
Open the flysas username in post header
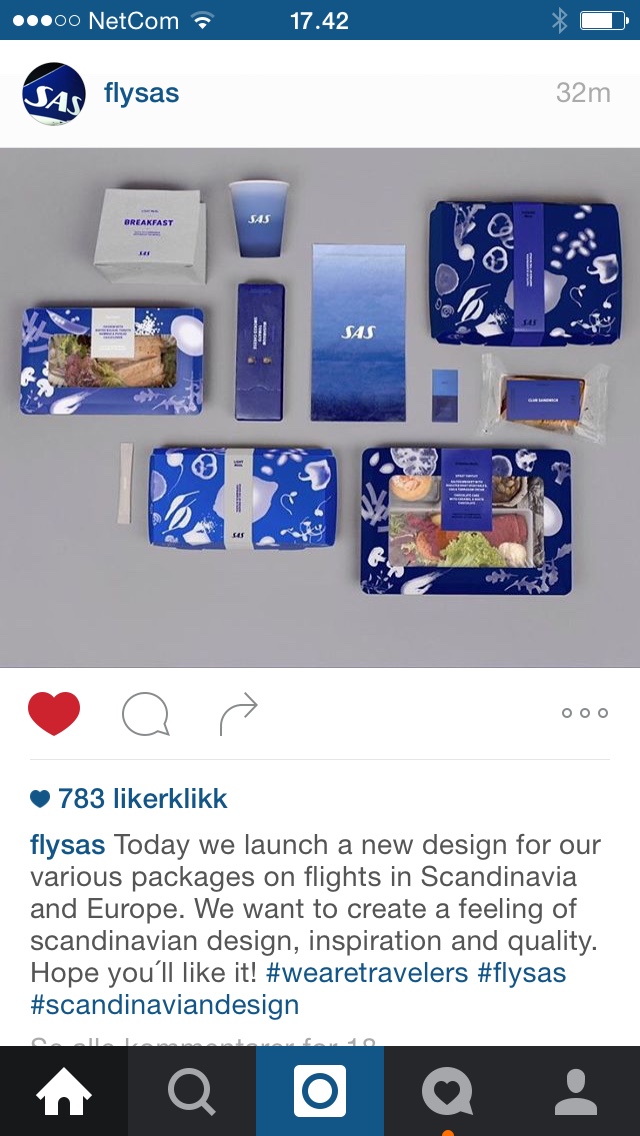point(141,94)
